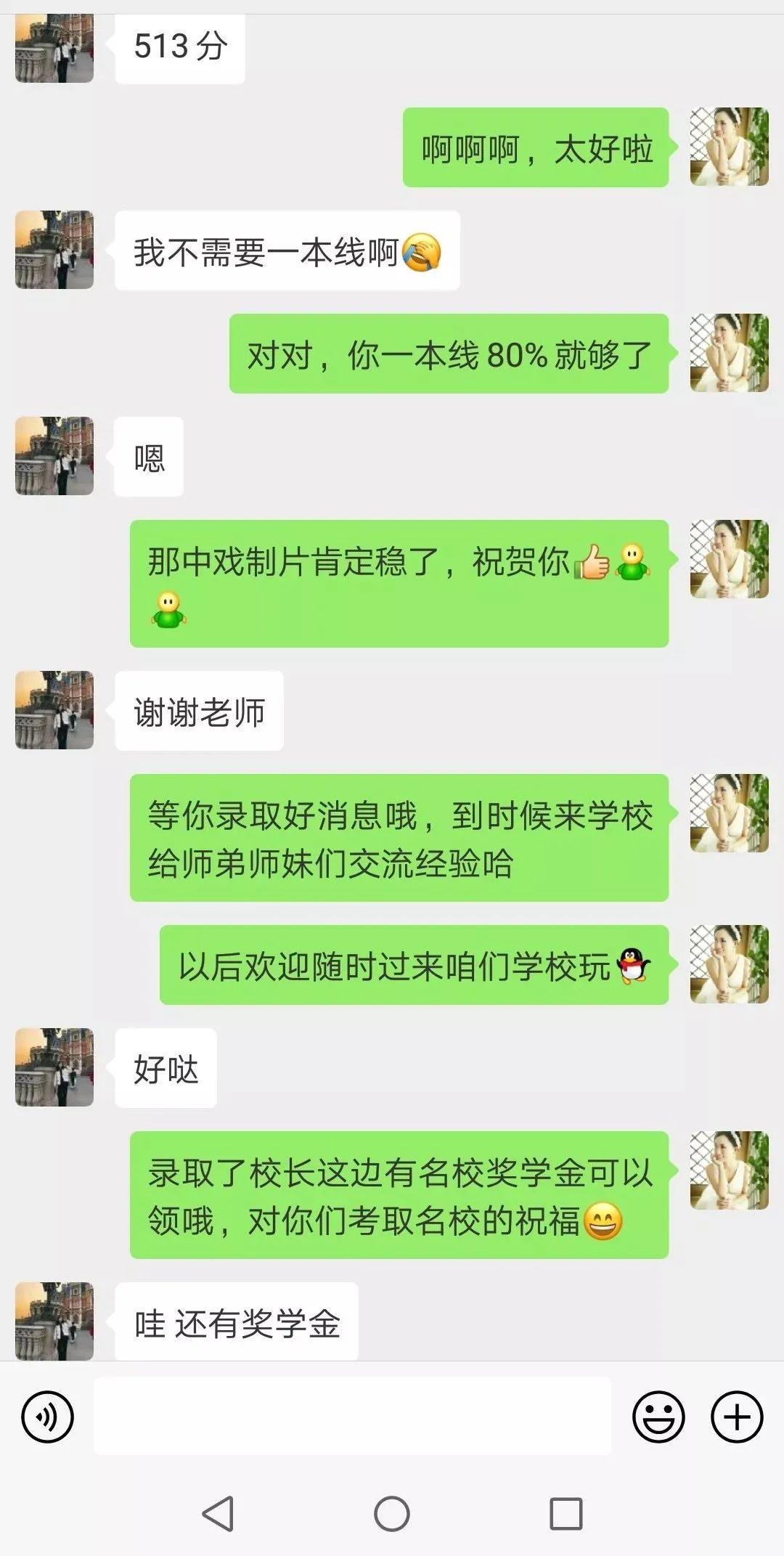Tap the bubble containing the QQ penguin emoji
This screenshot has width=784, height=1556.
pos(414,967)
